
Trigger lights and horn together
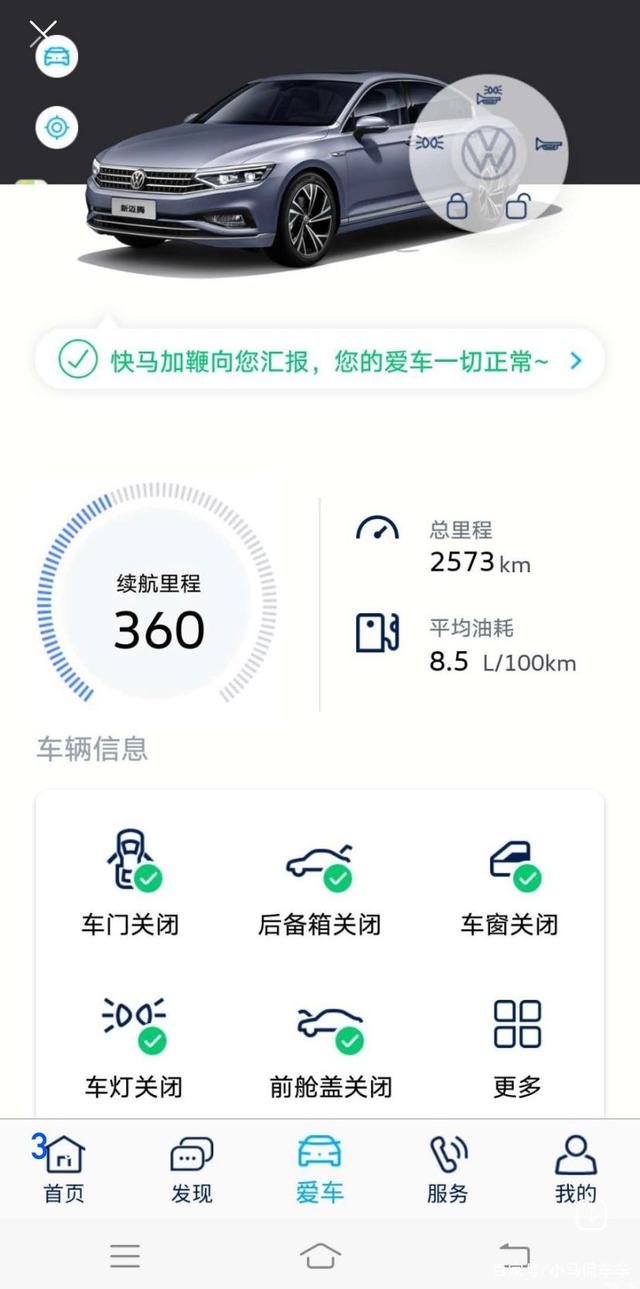click(489, 95)
